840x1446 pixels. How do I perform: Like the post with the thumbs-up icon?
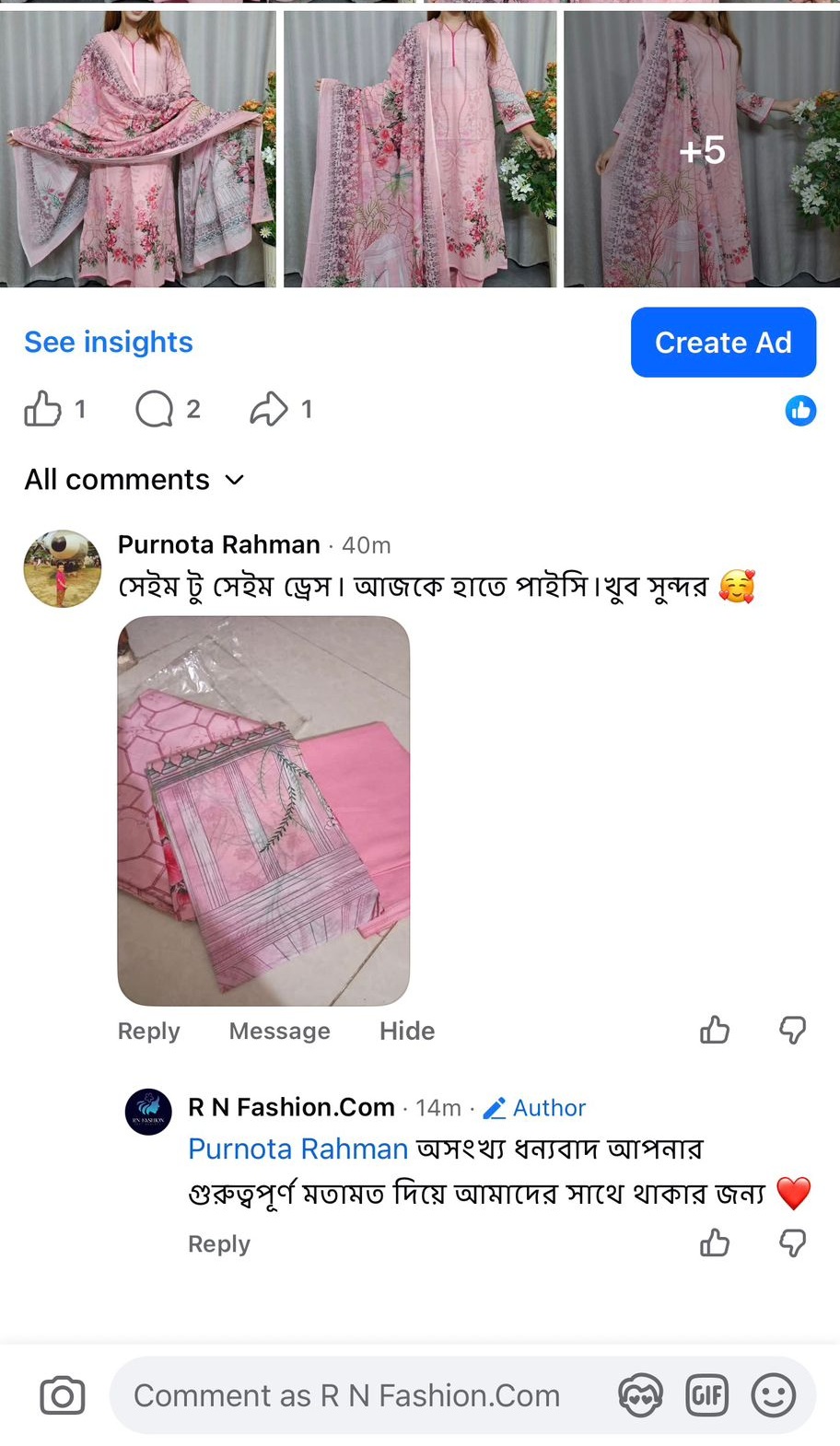[42, 408]
